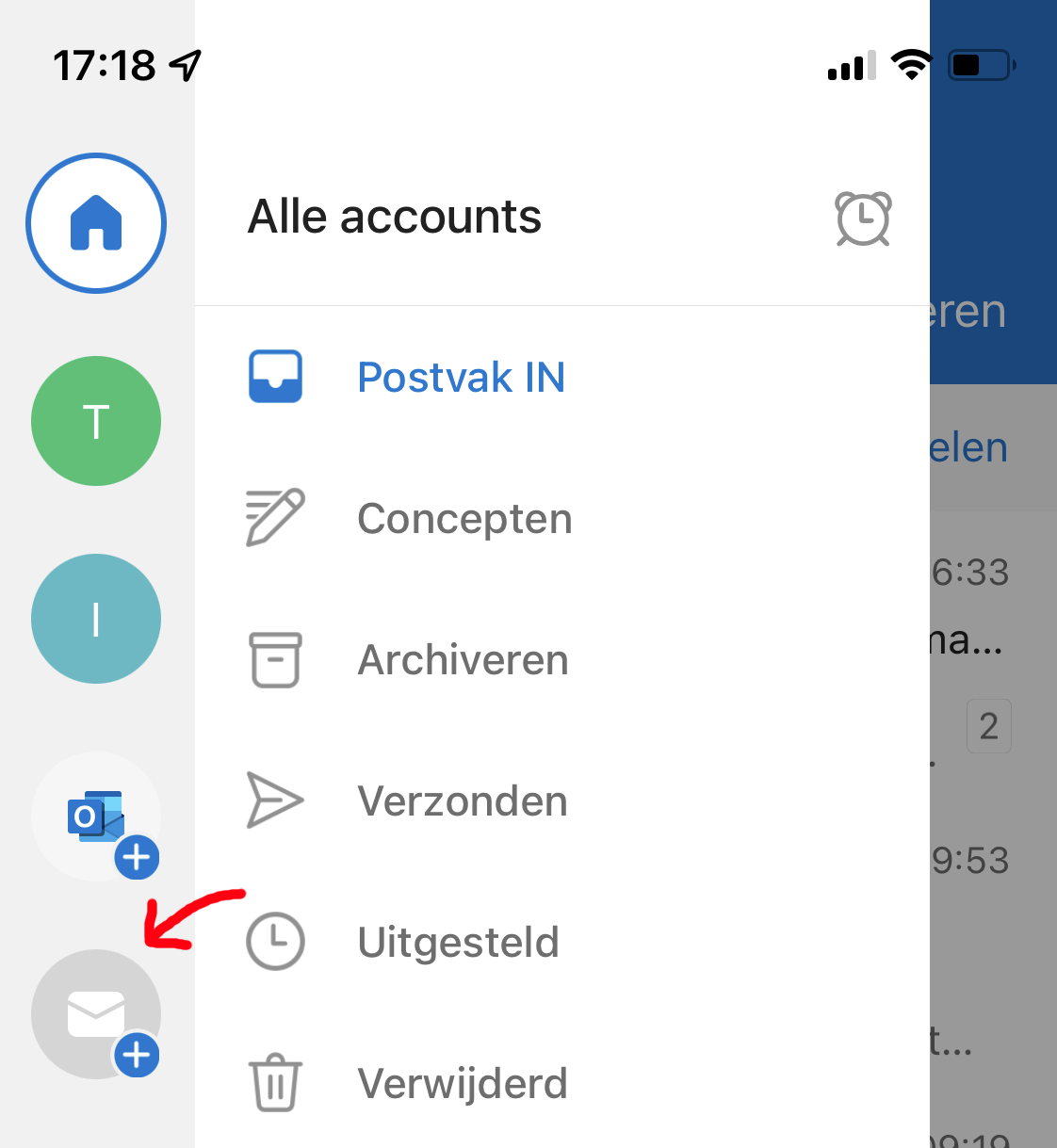Add a new mail account with envelope icon
The image size is (1057, 1148).
click(x=96, y=1014)
